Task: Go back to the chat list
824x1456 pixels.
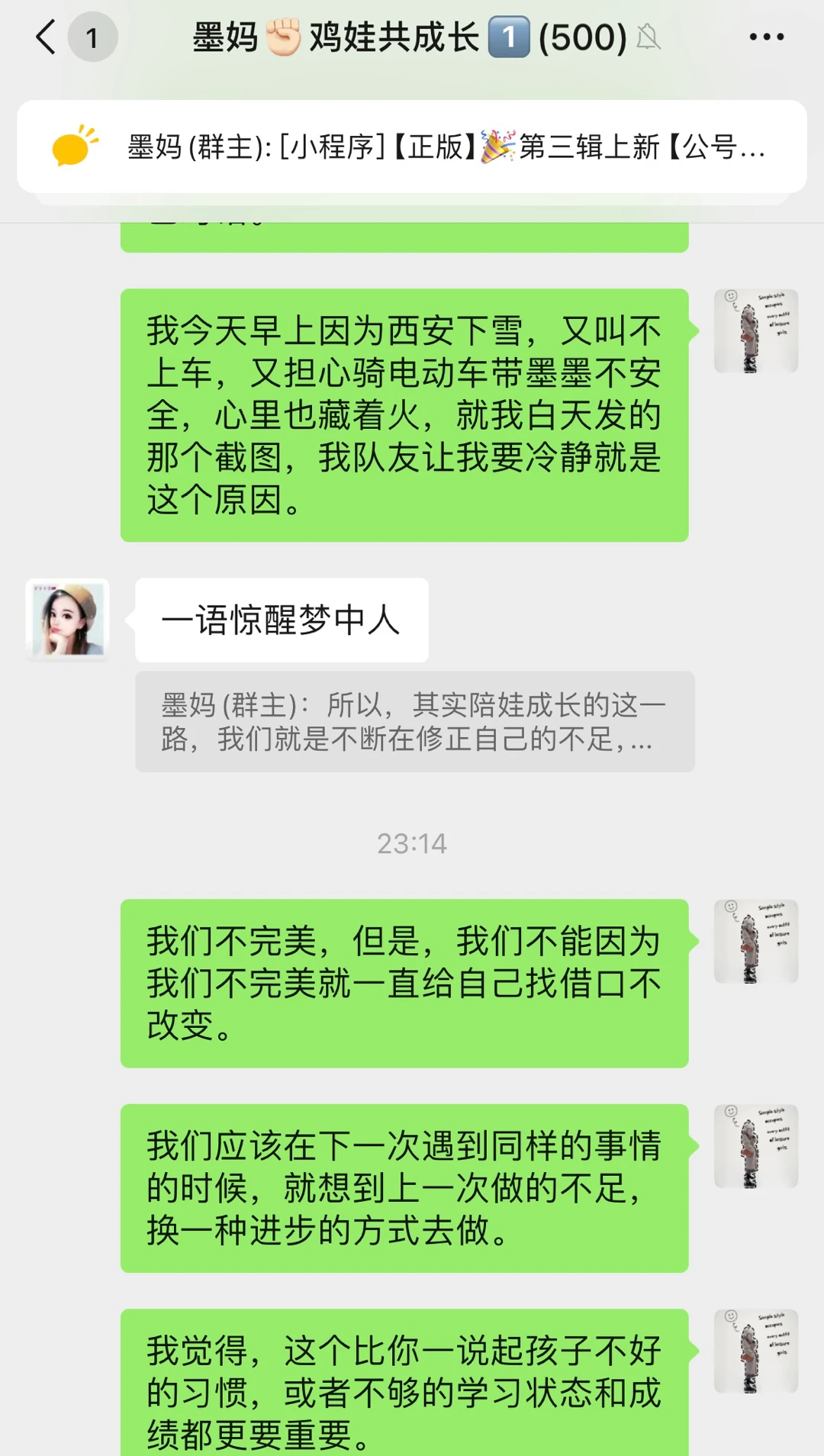Action: pos(47,37)
